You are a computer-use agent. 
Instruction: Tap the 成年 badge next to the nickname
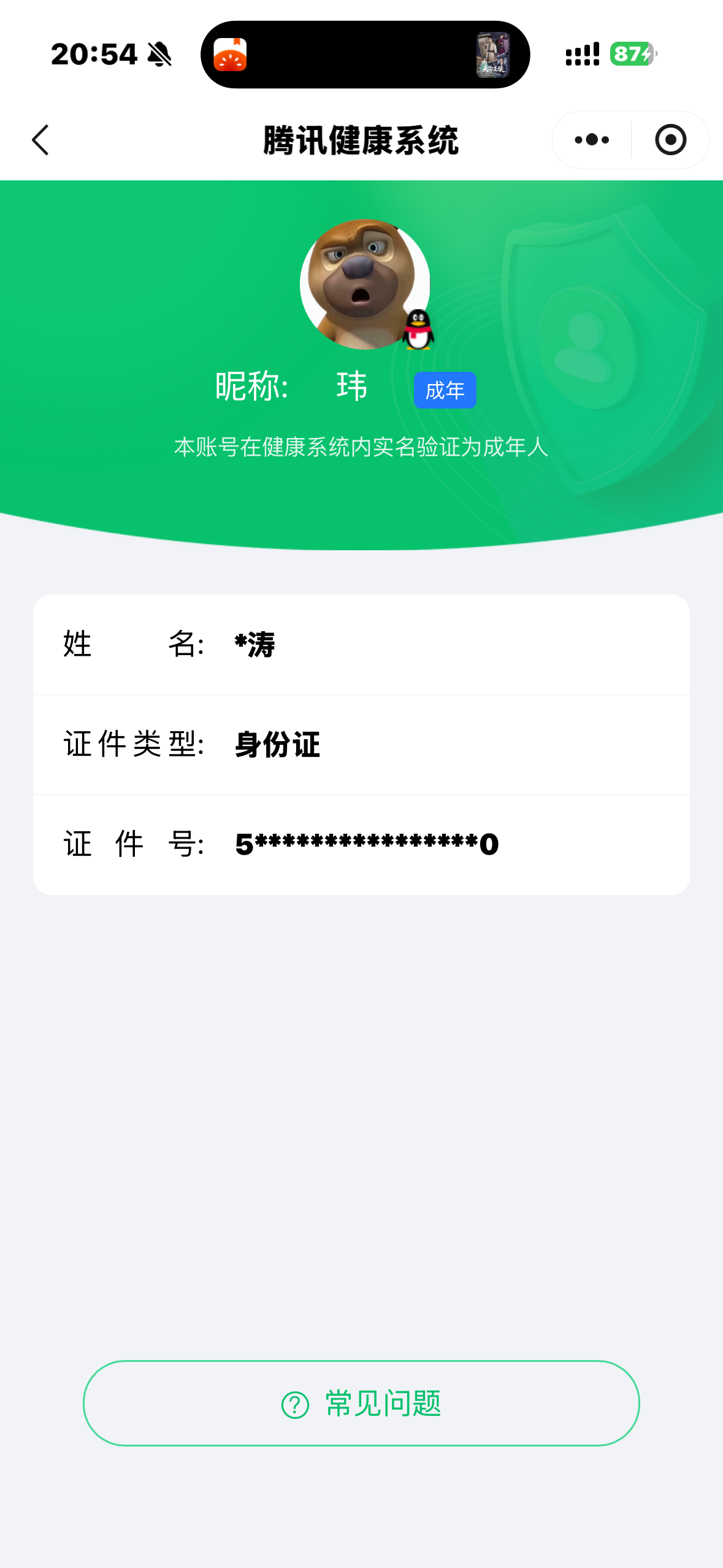pos(445,389)
